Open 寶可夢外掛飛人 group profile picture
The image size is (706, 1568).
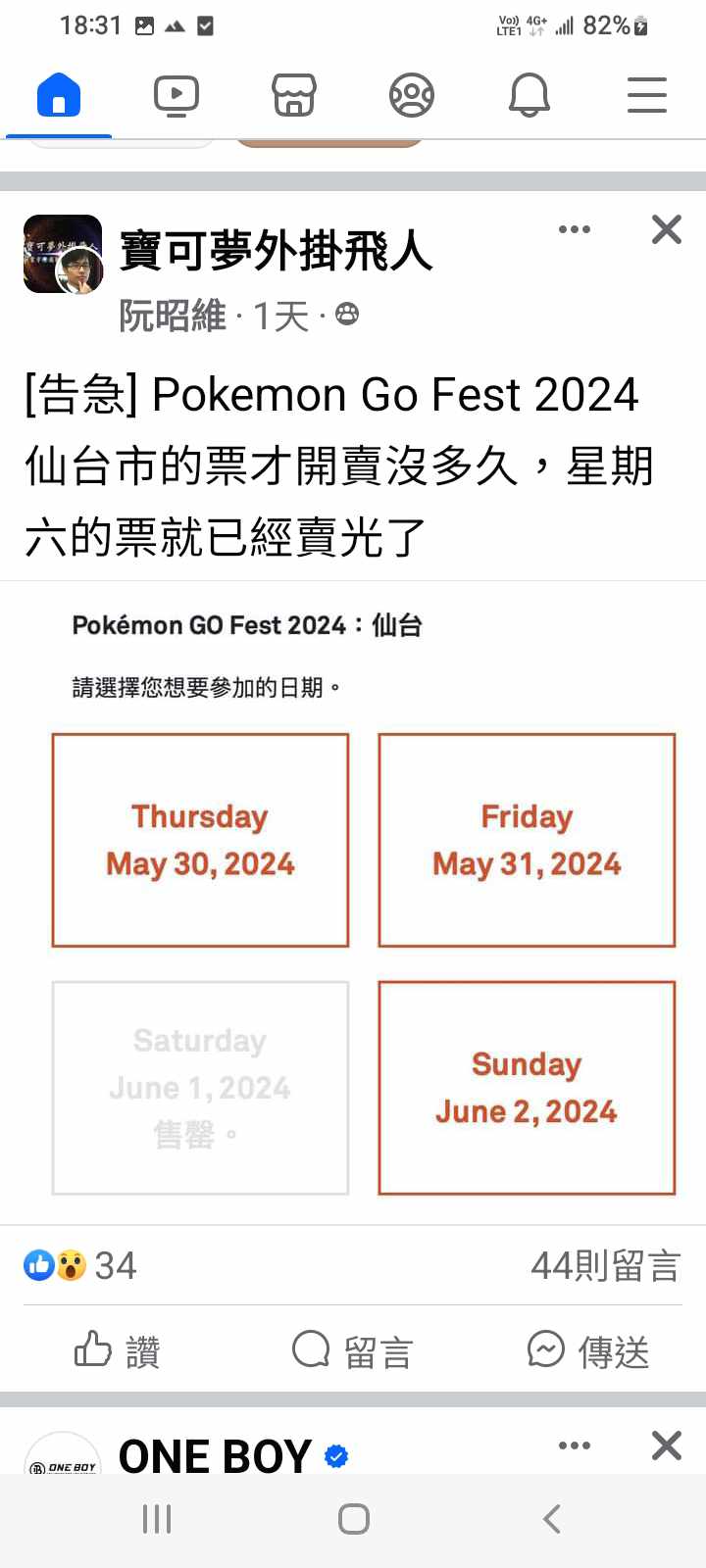tap(63, 254)
